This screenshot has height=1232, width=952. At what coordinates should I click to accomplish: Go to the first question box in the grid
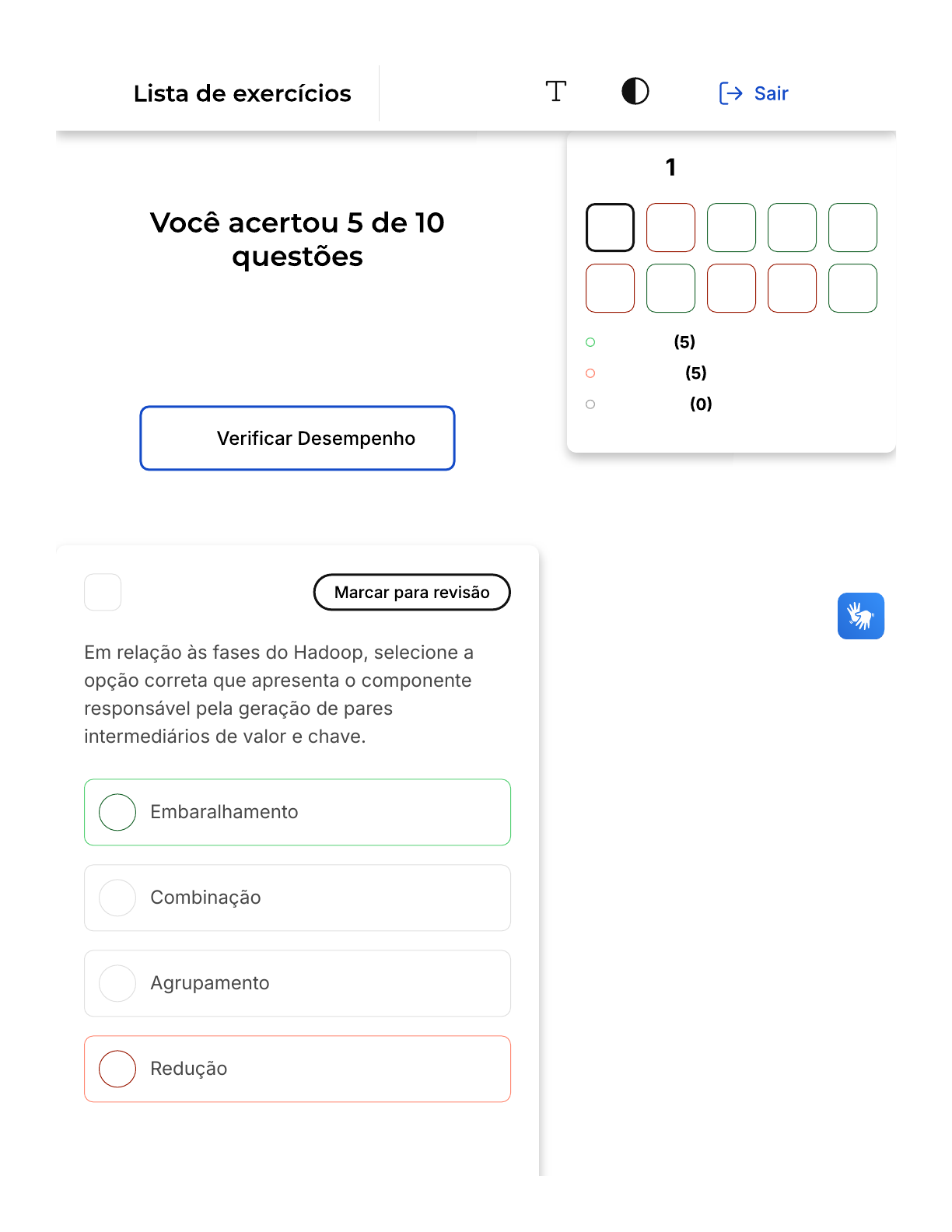(610, 228)
